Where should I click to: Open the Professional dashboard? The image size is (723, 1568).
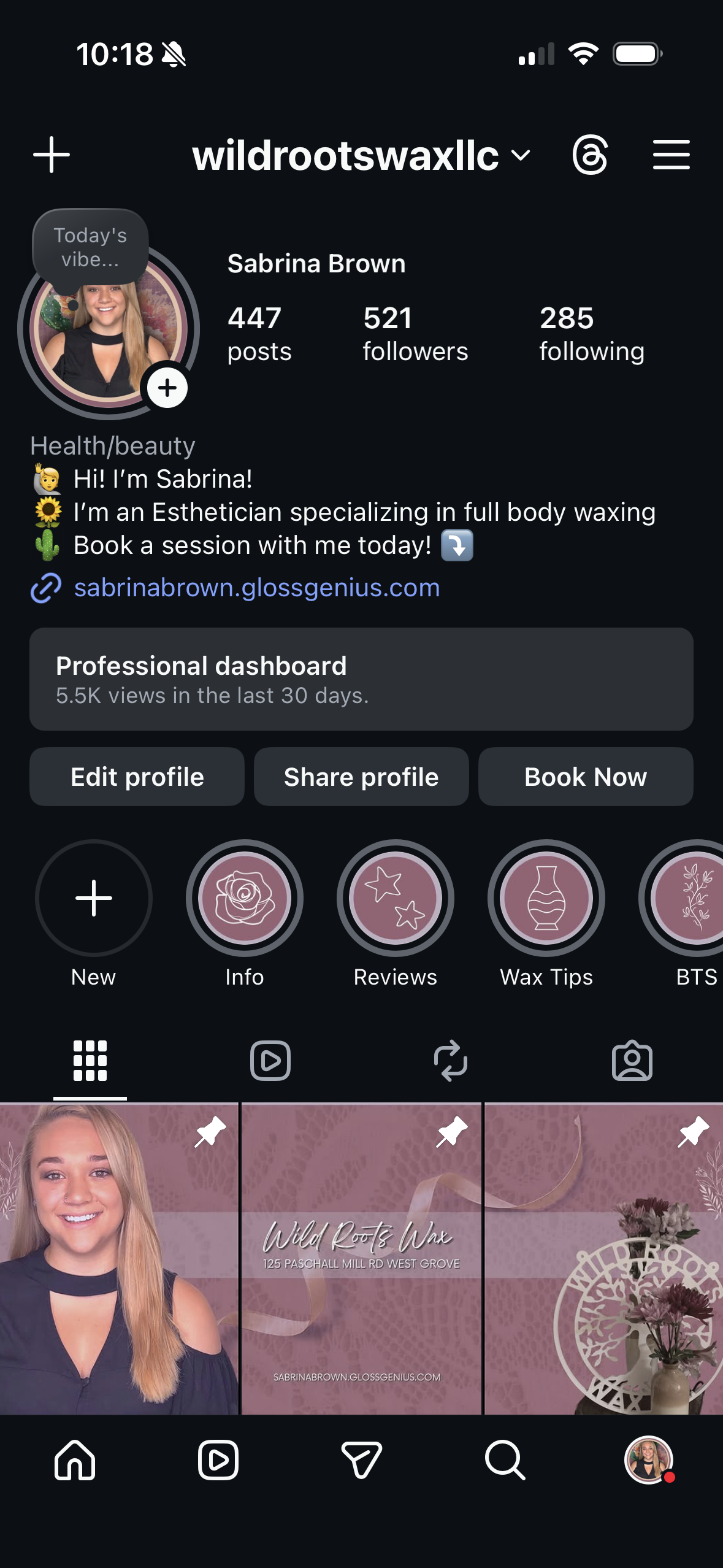361,679
